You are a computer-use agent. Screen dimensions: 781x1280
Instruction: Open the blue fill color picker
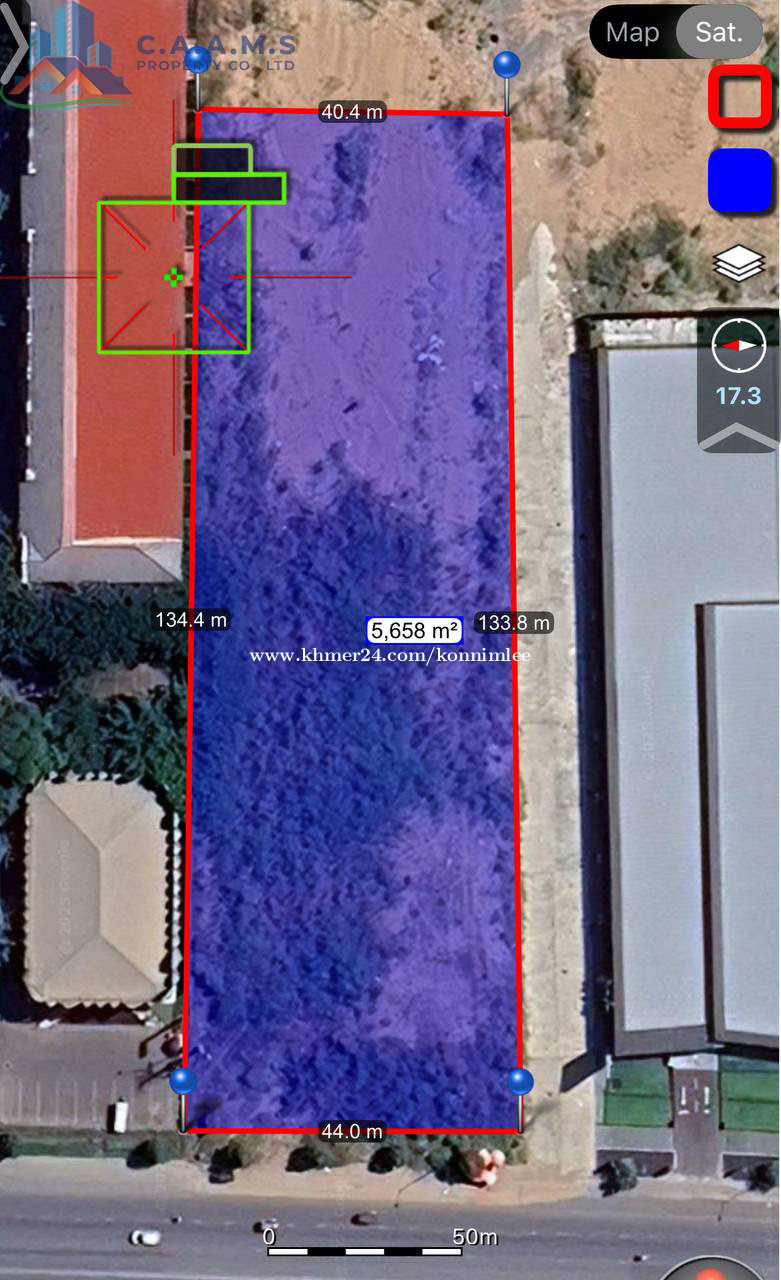(740, 181)
